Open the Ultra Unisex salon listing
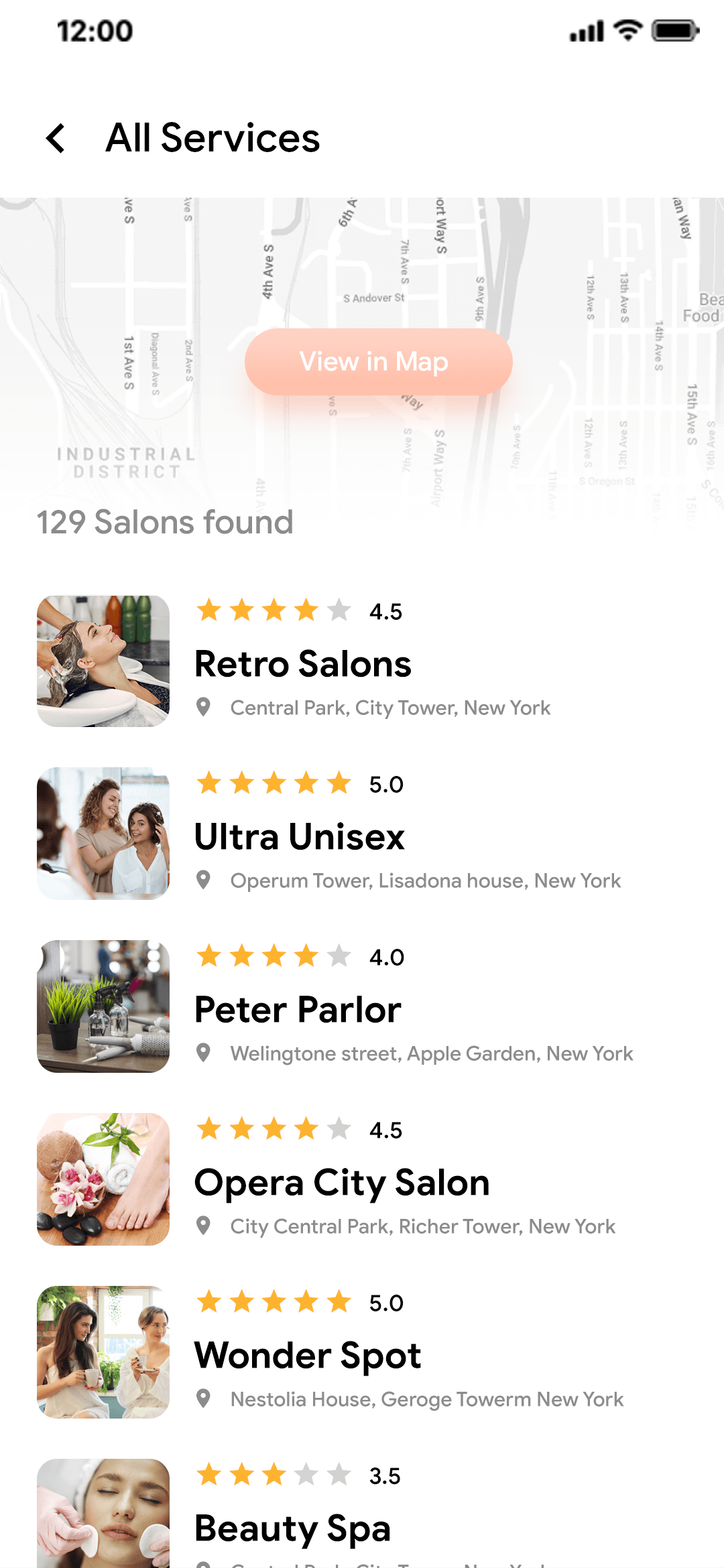 [x=300, y=837]
